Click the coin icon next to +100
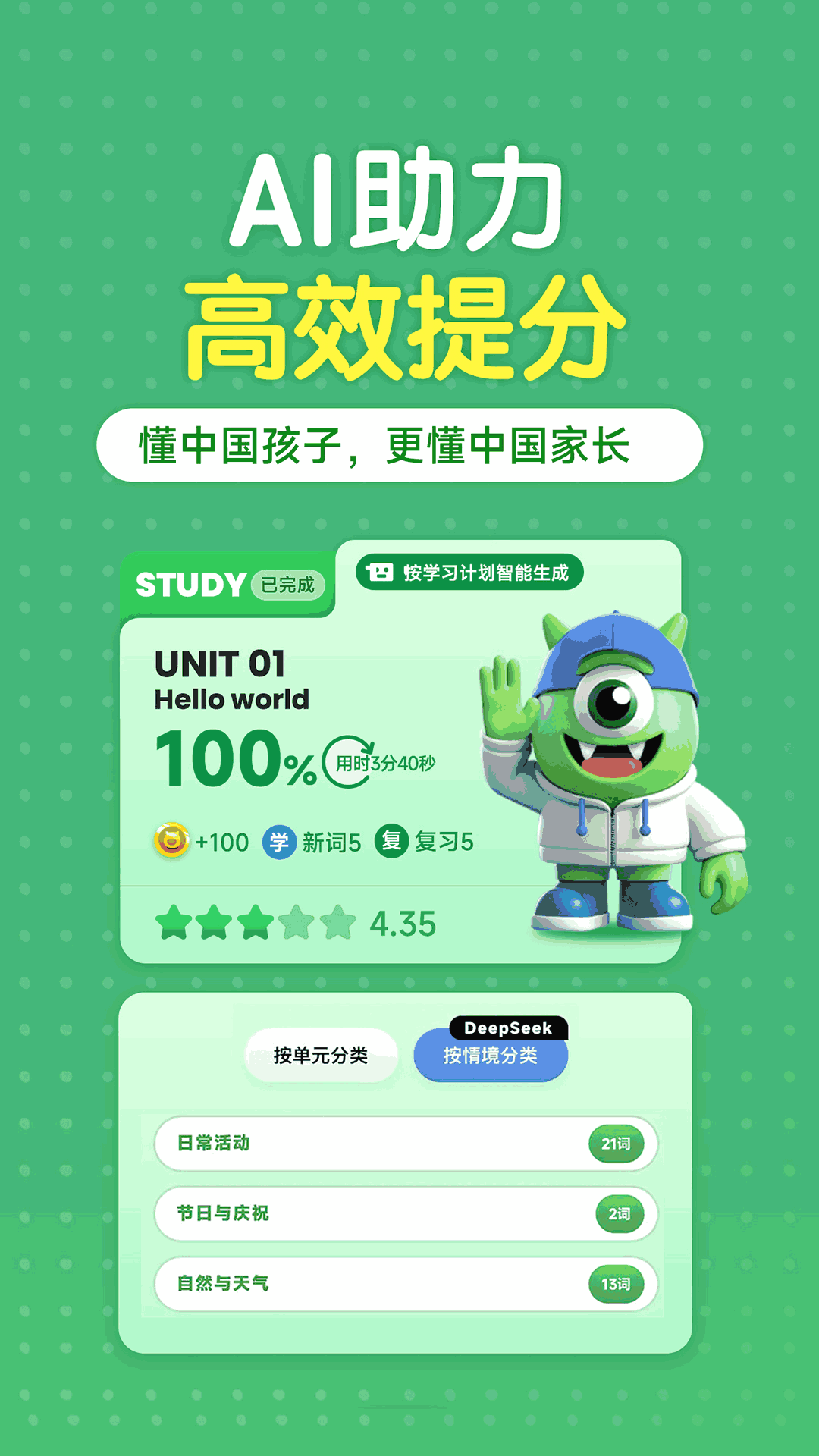 pyautogui.click(x=173, y=840)
